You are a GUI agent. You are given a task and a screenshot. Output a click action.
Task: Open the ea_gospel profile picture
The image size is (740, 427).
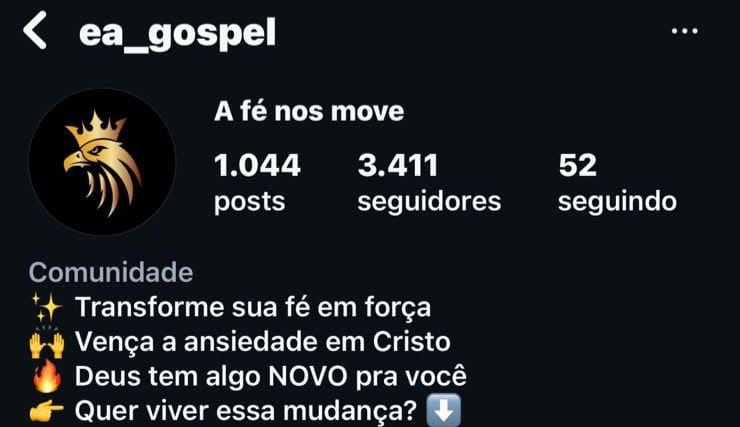pos(101,161)
